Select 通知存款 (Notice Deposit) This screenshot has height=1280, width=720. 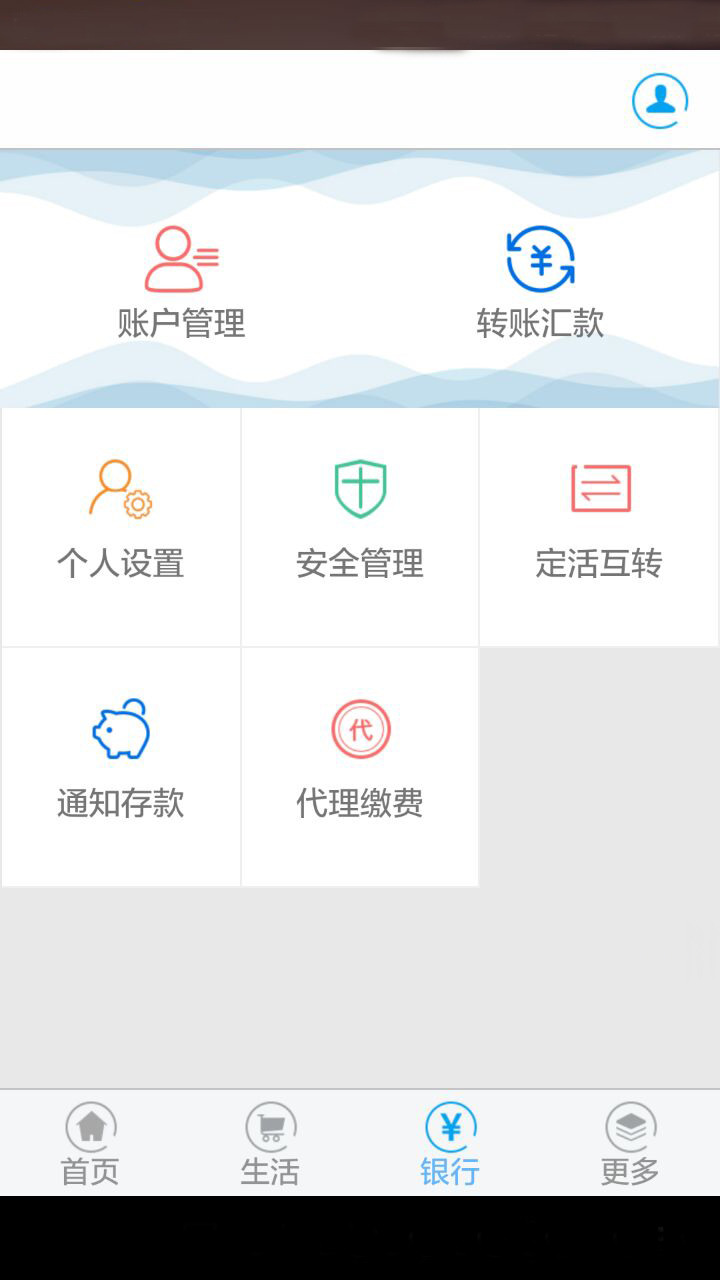click(x=120, y=765)
